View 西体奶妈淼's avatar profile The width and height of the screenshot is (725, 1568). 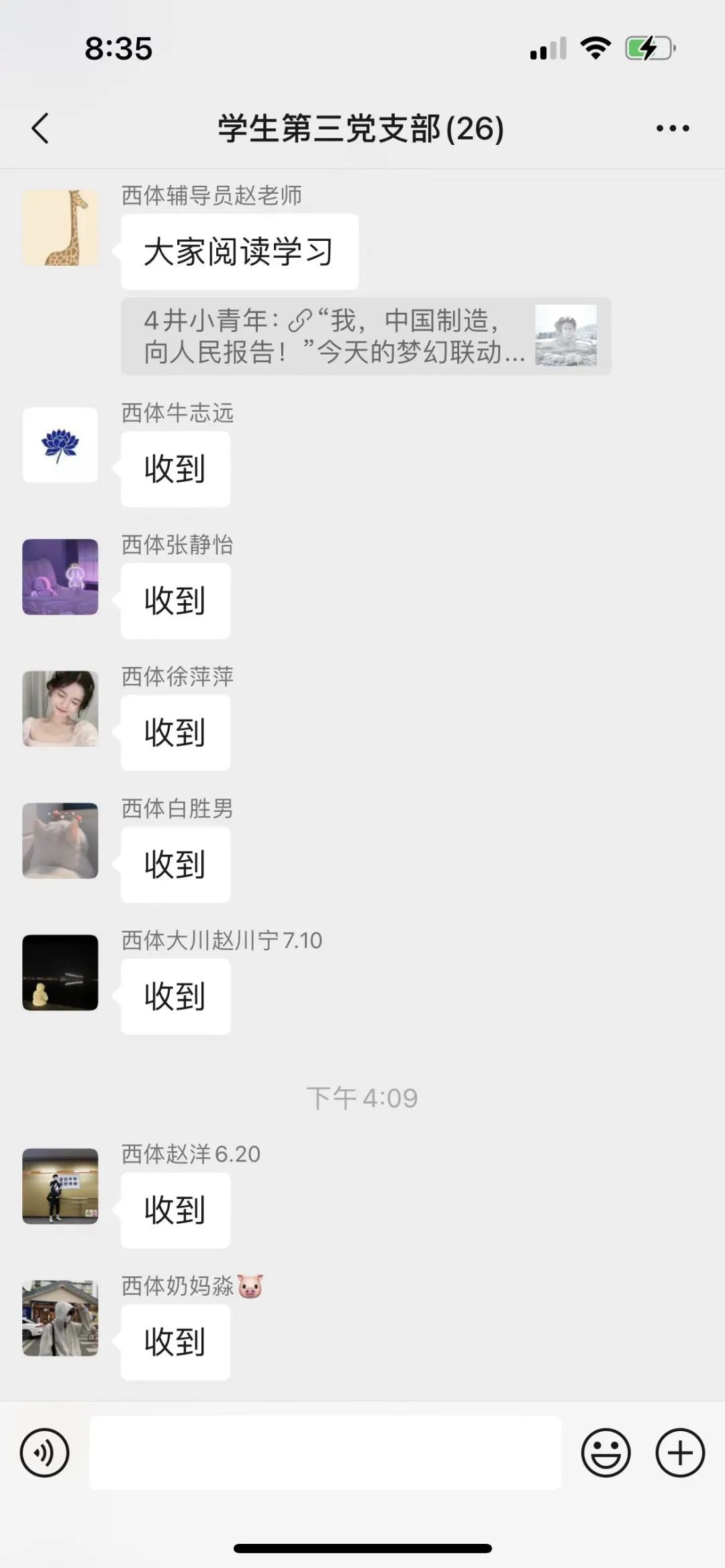(x=60, y=1318)
